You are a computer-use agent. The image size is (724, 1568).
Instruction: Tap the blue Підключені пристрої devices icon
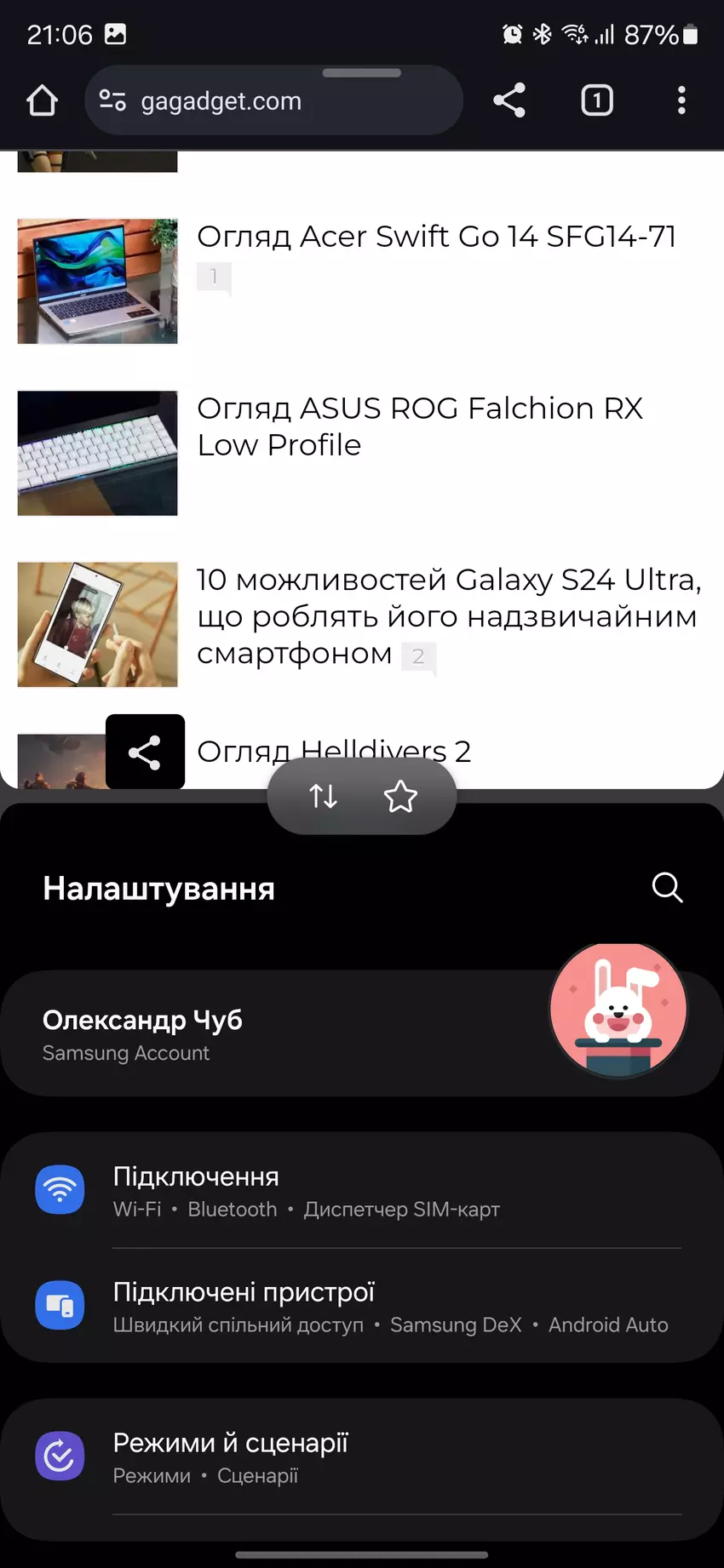click(x=60, y=1304)
